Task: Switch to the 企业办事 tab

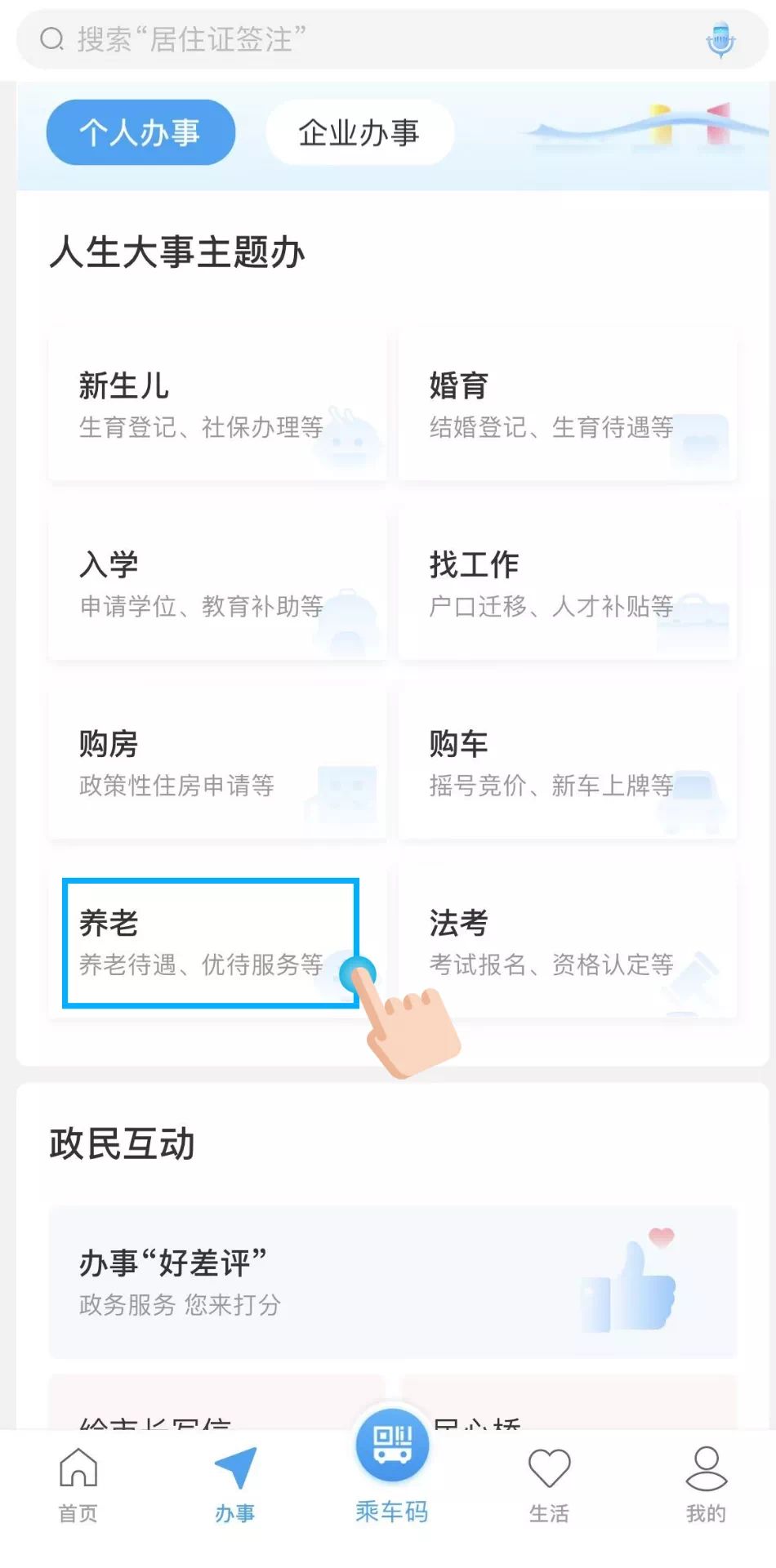Action: (359, 132)
